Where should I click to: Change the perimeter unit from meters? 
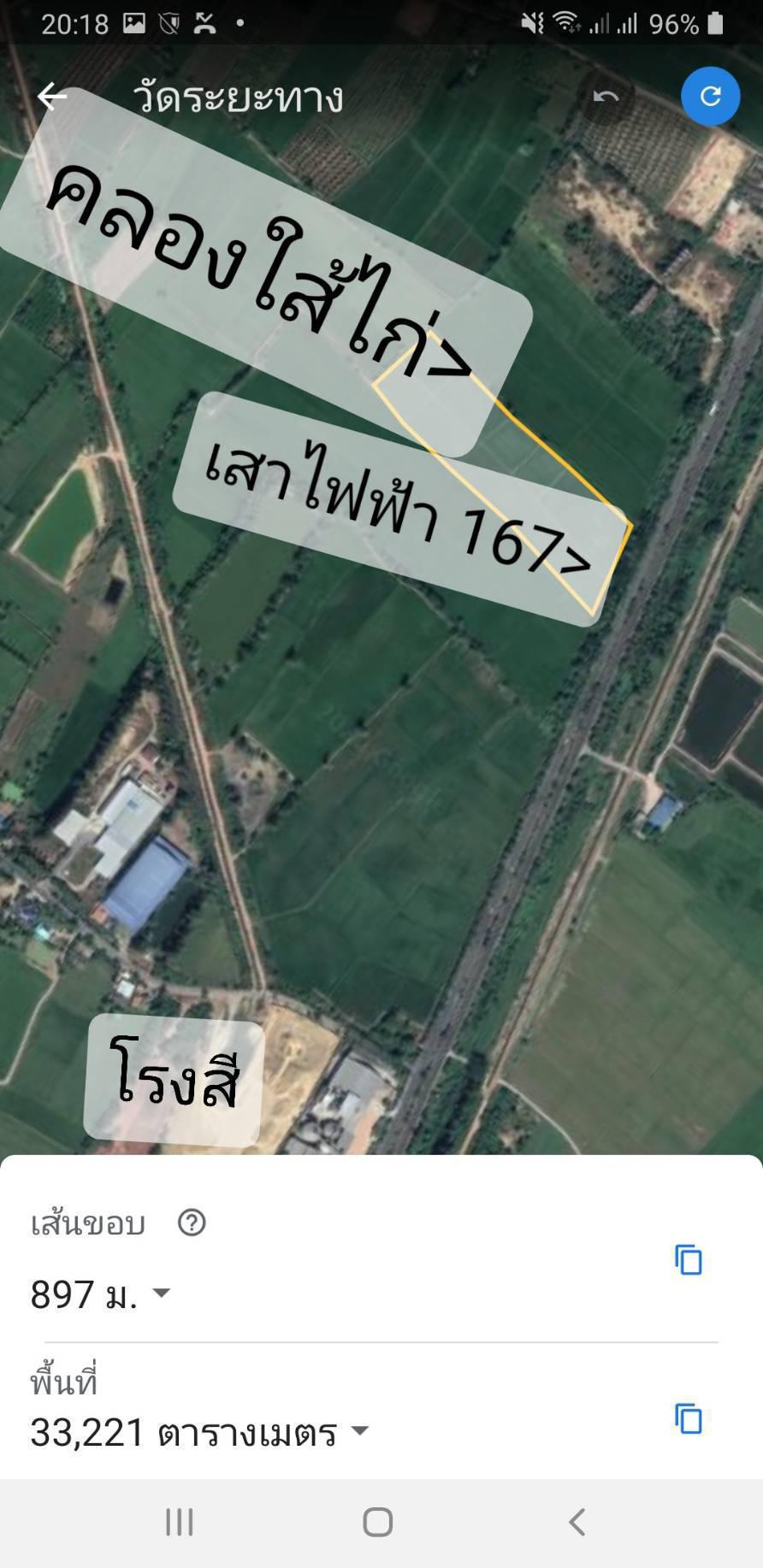(x=161, y=1293)
